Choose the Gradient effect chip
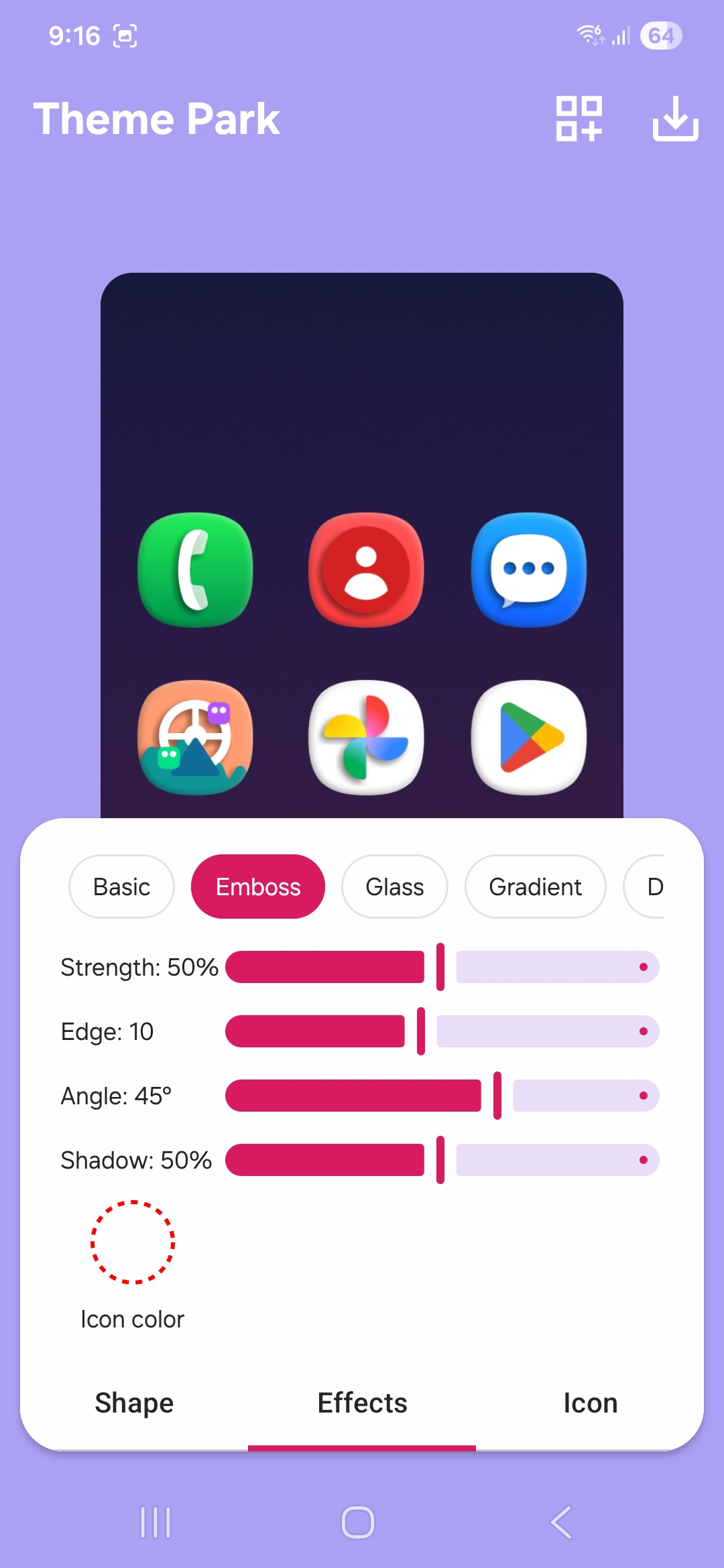Screen dimensions: 724x1568 click(535, 887)
